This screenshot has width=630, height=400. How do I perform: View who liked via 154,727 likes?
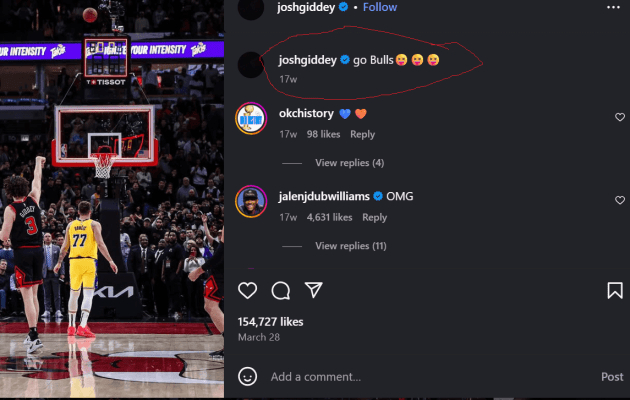(270, 322)
